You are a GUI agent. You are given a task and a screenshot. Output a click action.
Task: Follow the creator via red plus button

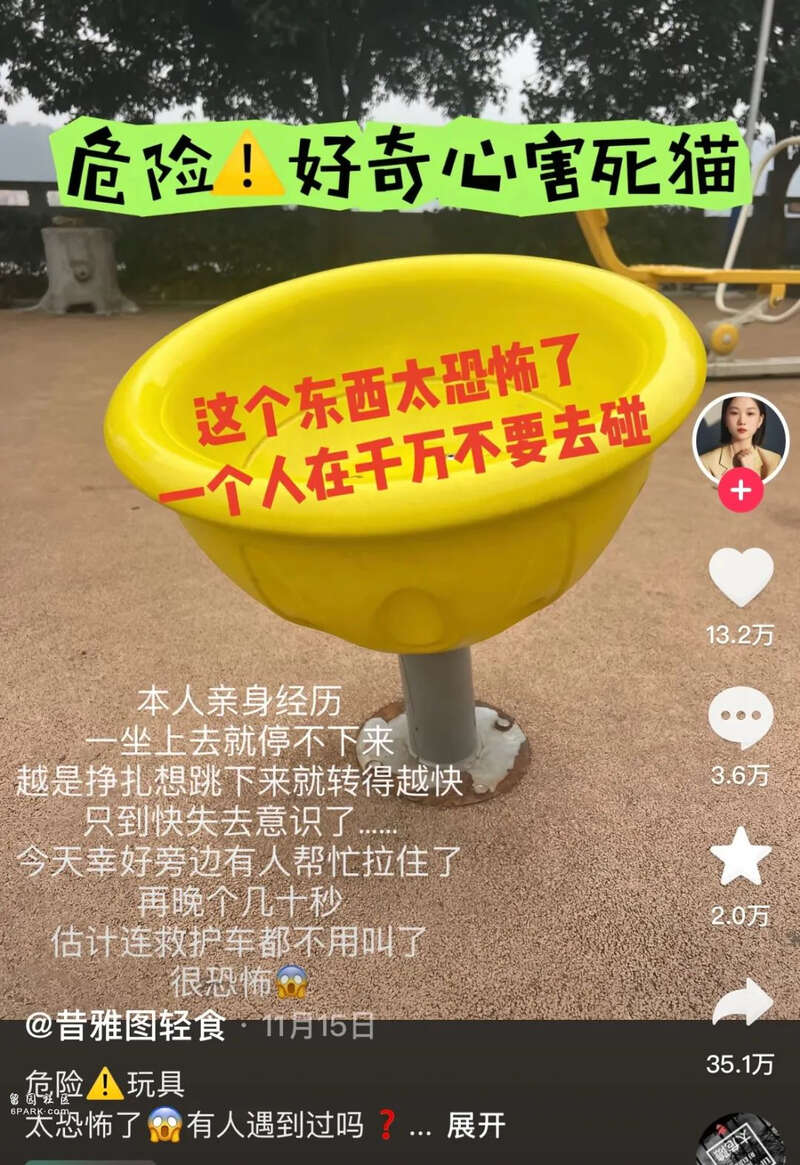[x=741, y=491]
